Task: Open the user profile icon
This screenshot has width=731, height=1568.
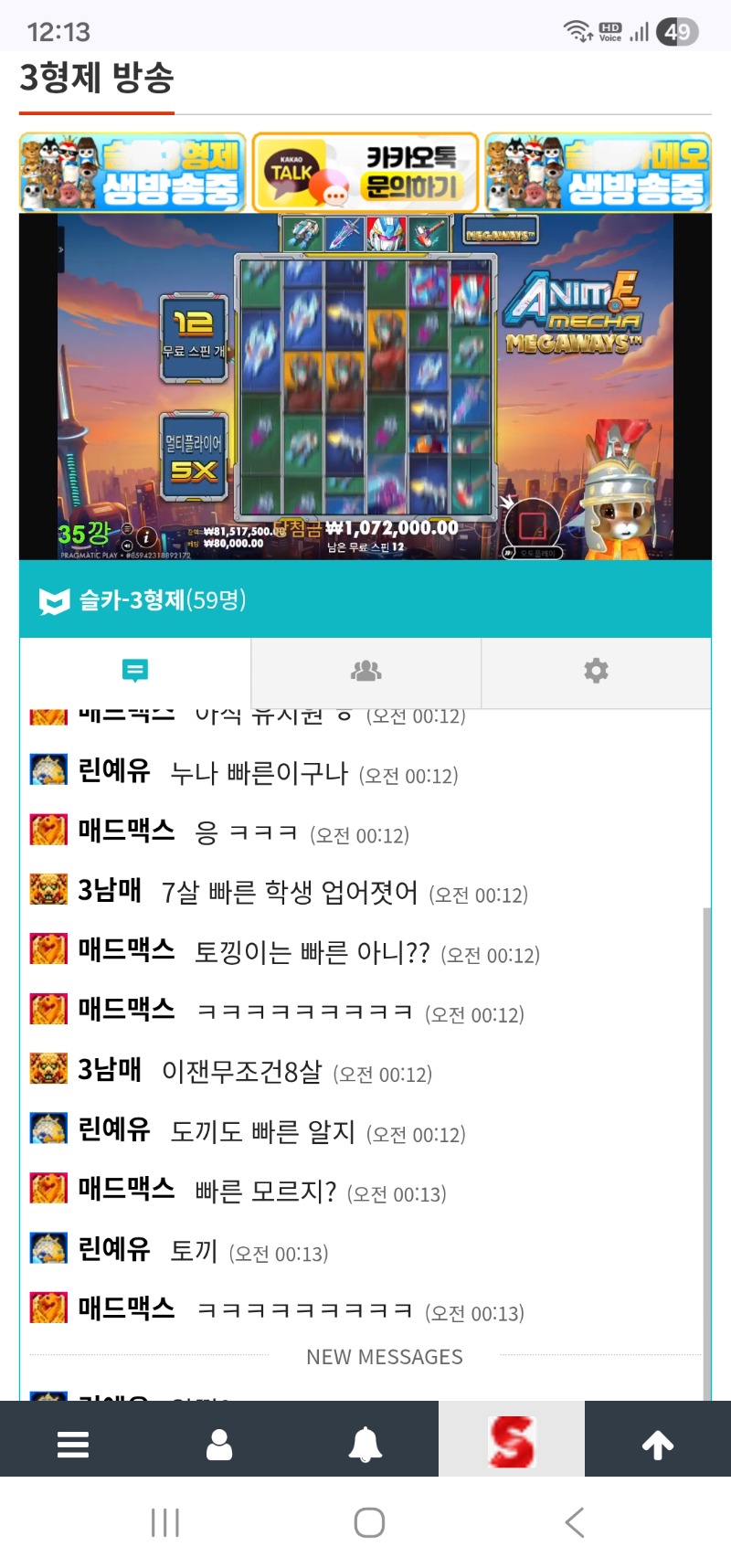Action: (219, 1444)
